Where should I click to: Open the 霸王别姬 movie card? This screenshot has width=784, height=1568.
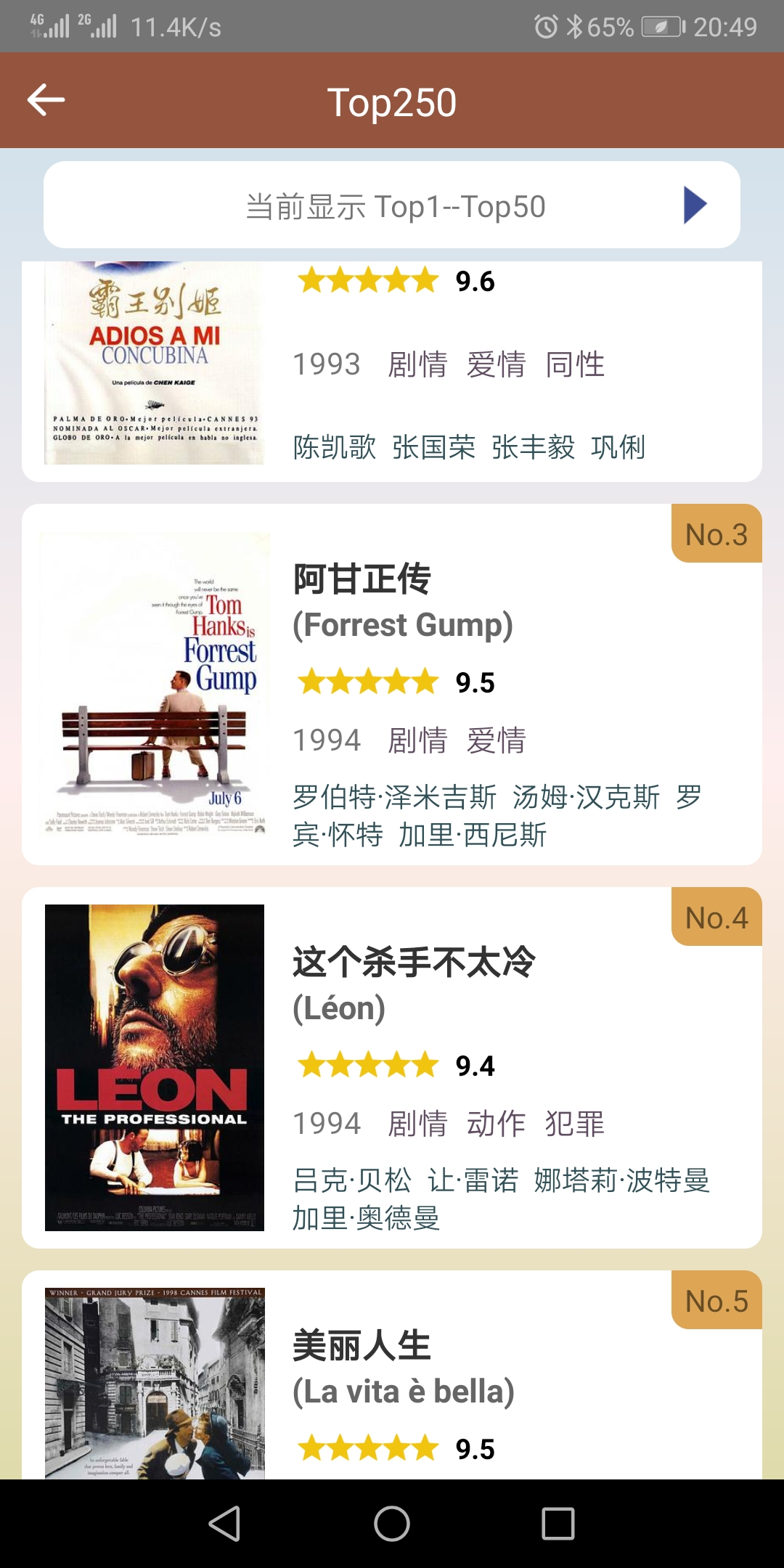click(x=392, y=370)
